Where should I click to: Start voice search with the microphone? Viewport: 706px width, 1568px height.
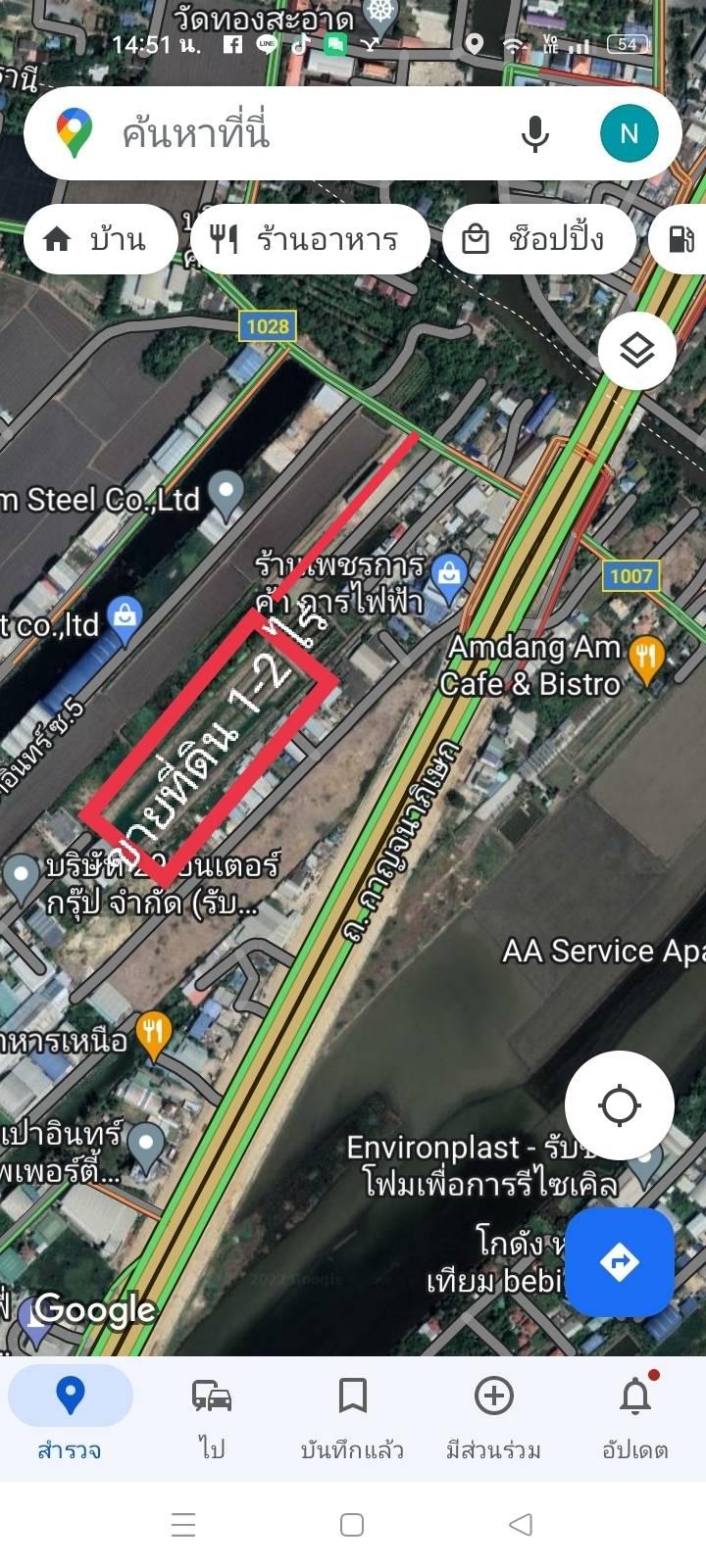point(535,134)
